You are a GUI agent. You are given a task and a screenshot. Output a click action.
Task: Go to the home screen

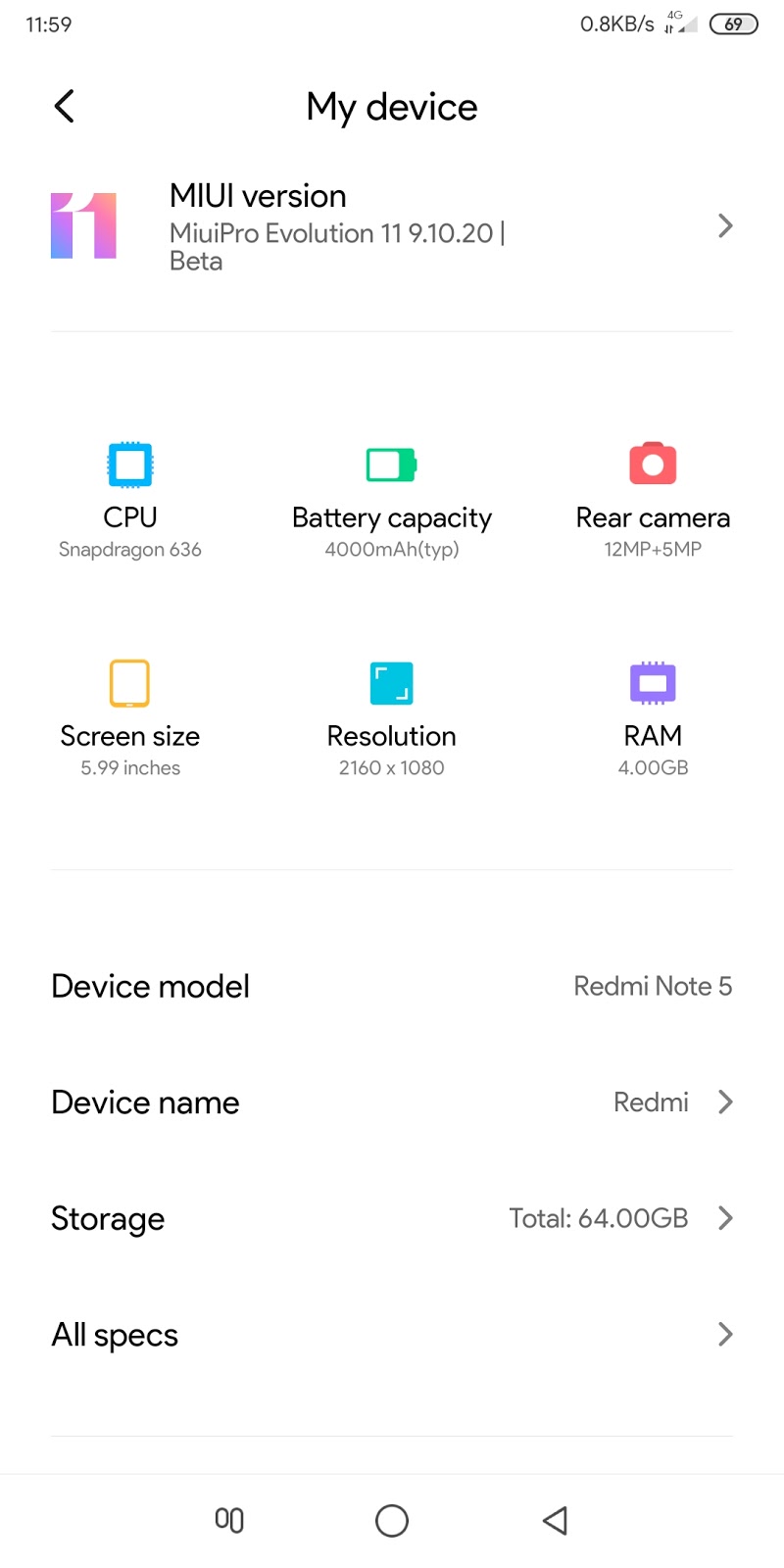[392, 1520]
